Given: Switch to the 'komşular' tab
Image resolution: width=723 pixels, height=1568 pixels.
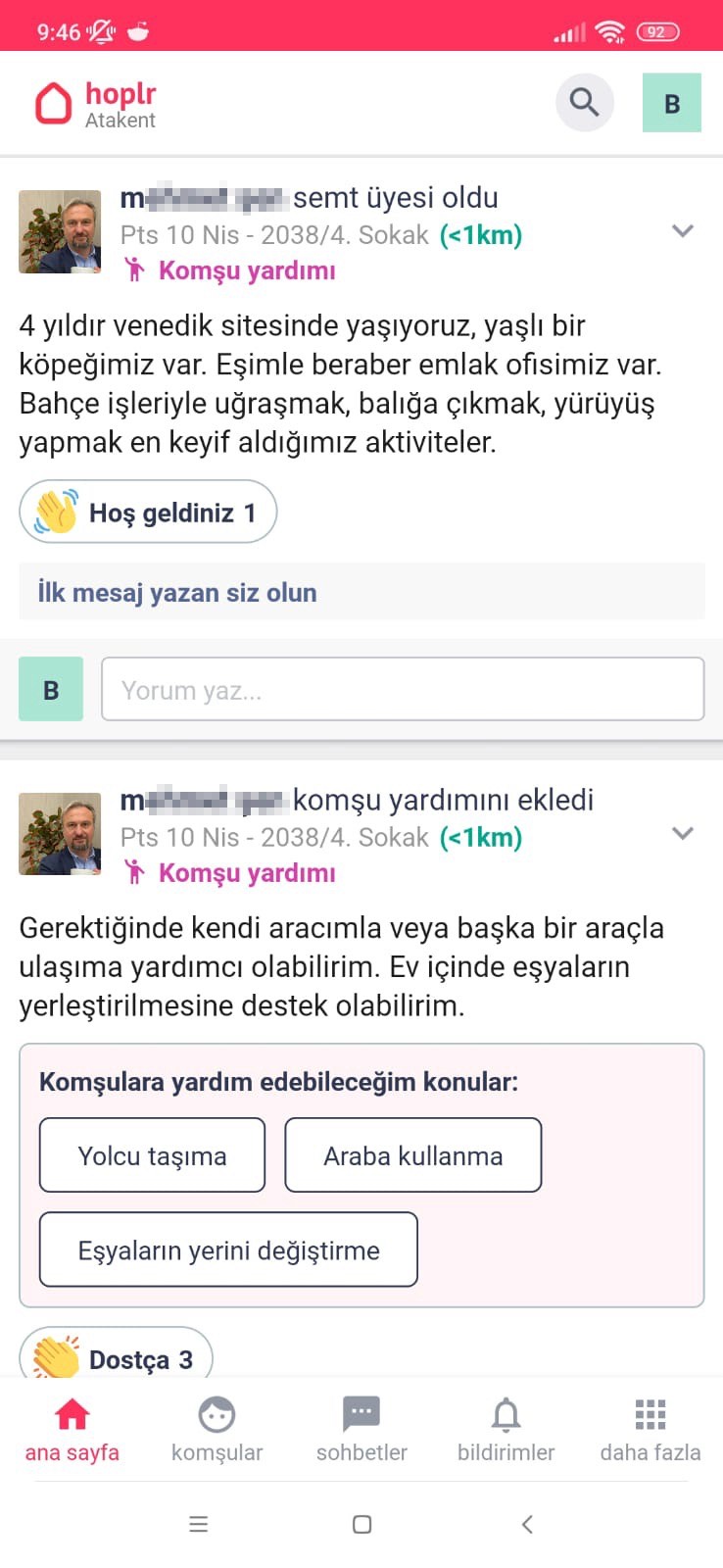Looking at the screenshot, I should point(217,1430).
